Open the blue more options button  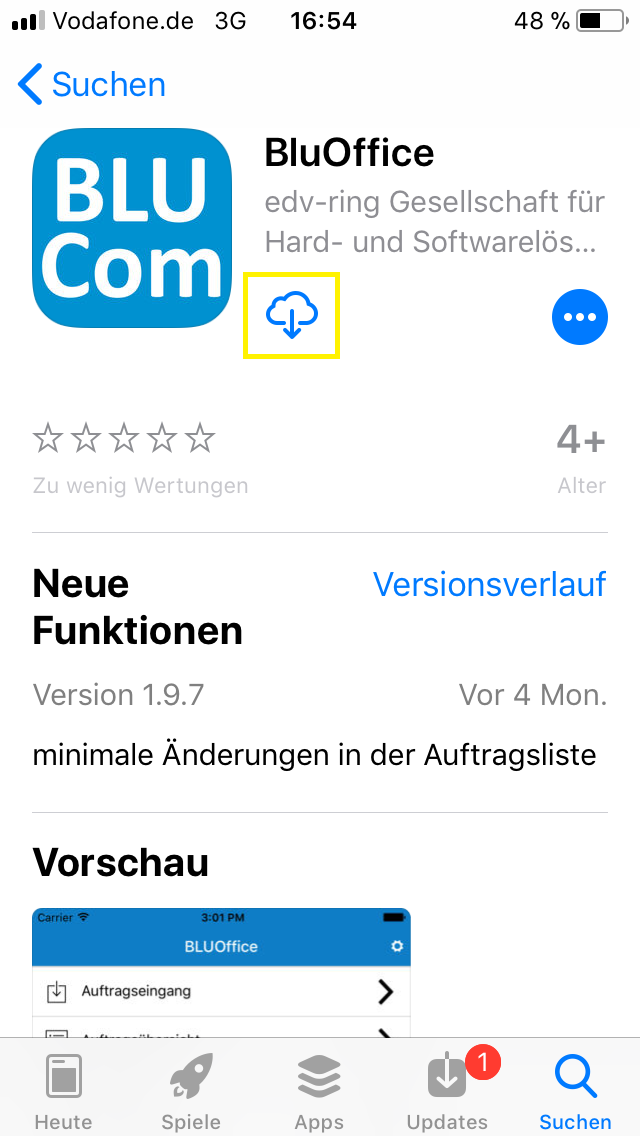(580, 317)
